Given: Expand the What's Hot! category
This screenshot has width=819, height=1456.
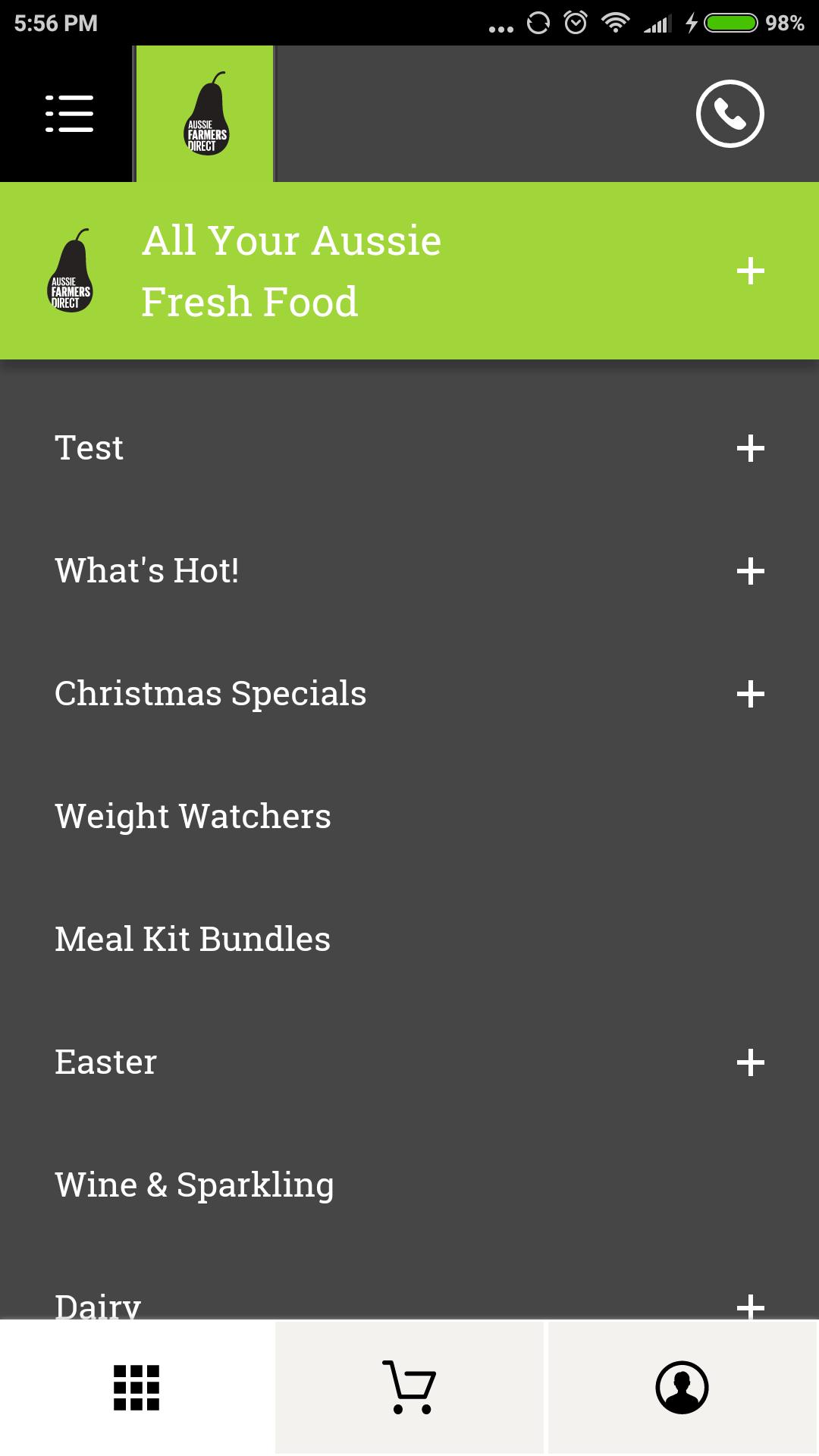Looking at the screenshot, I should click(750, 571).
